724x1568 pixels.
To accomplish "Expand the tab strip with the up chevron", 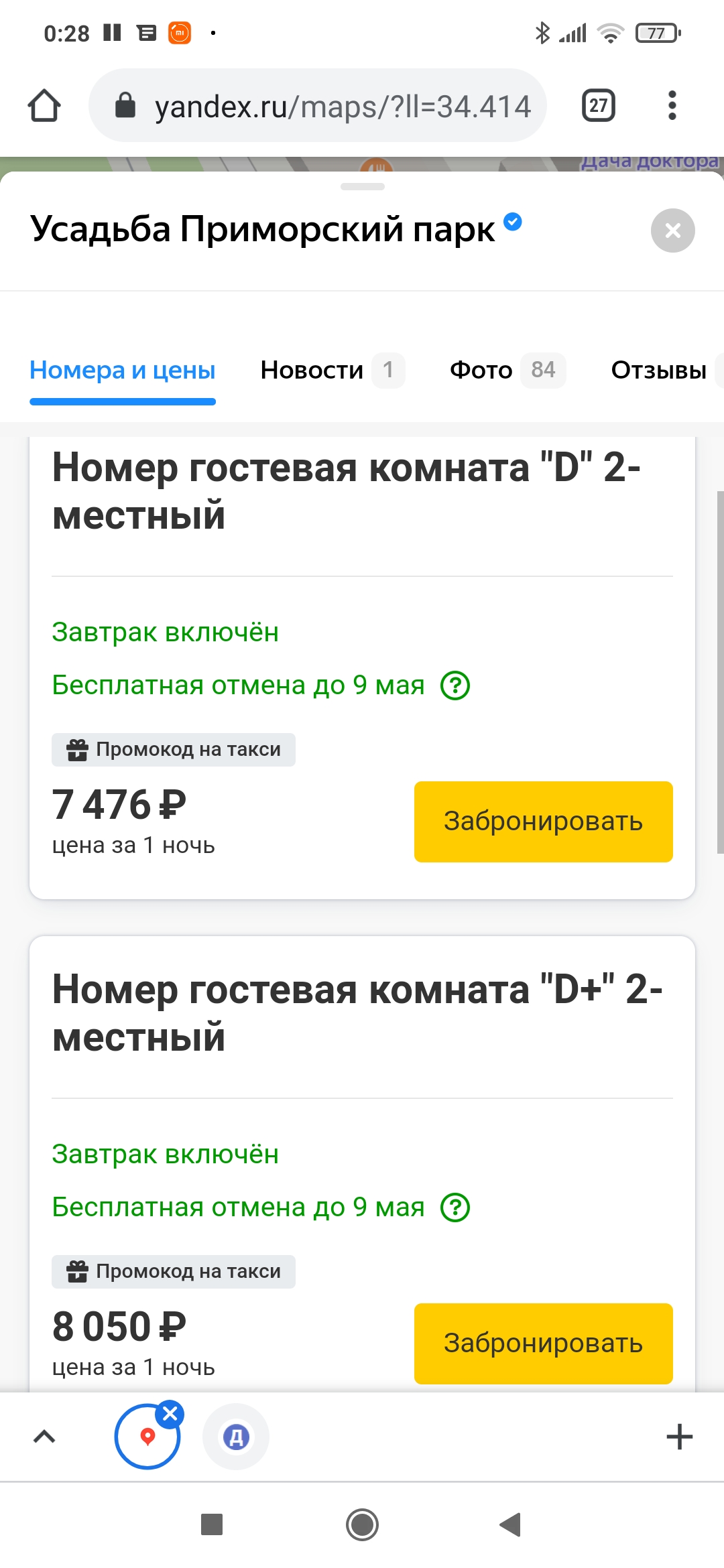I will pos(44,1436).
